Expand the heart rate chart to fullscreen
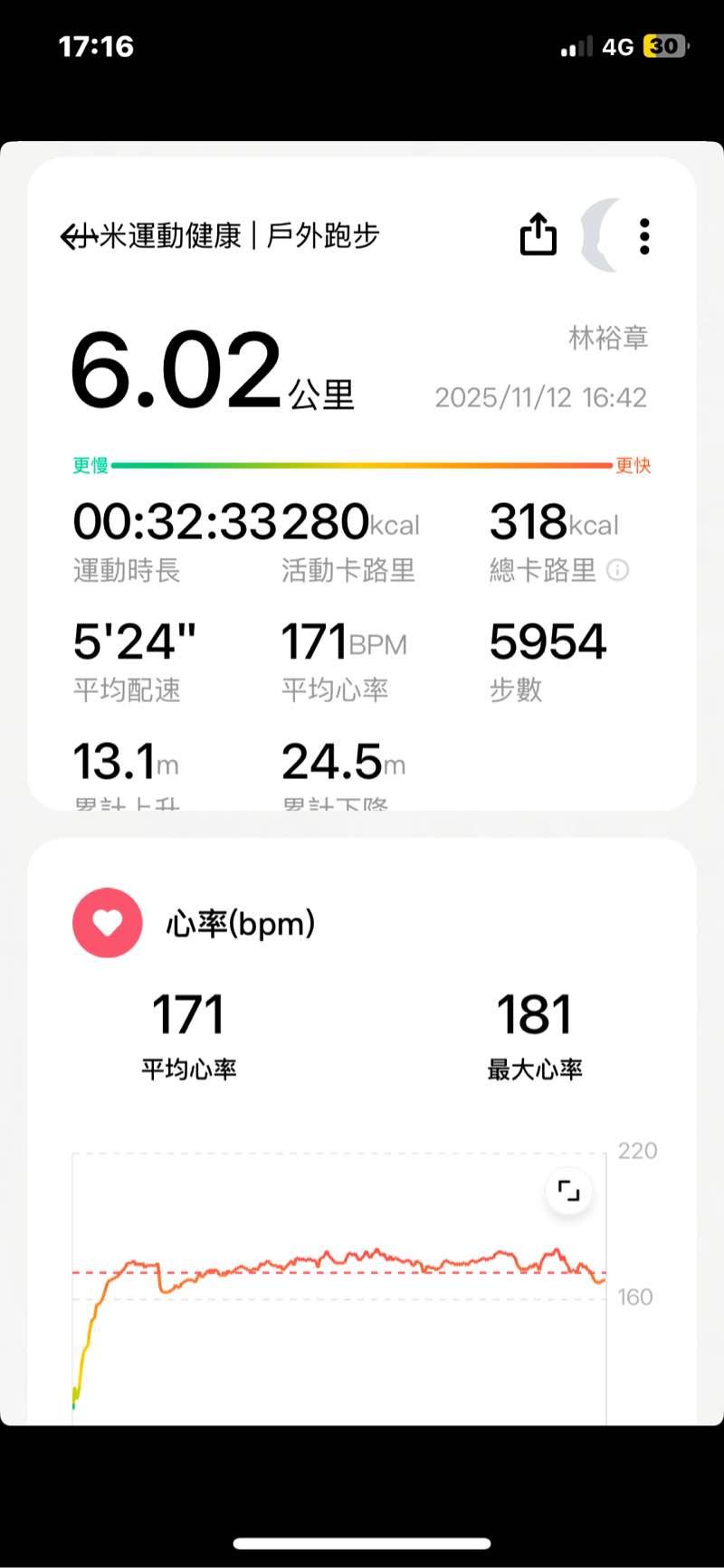This screenshot has height=1568, width=724. pyautogui.click(x=568, y=1191)
